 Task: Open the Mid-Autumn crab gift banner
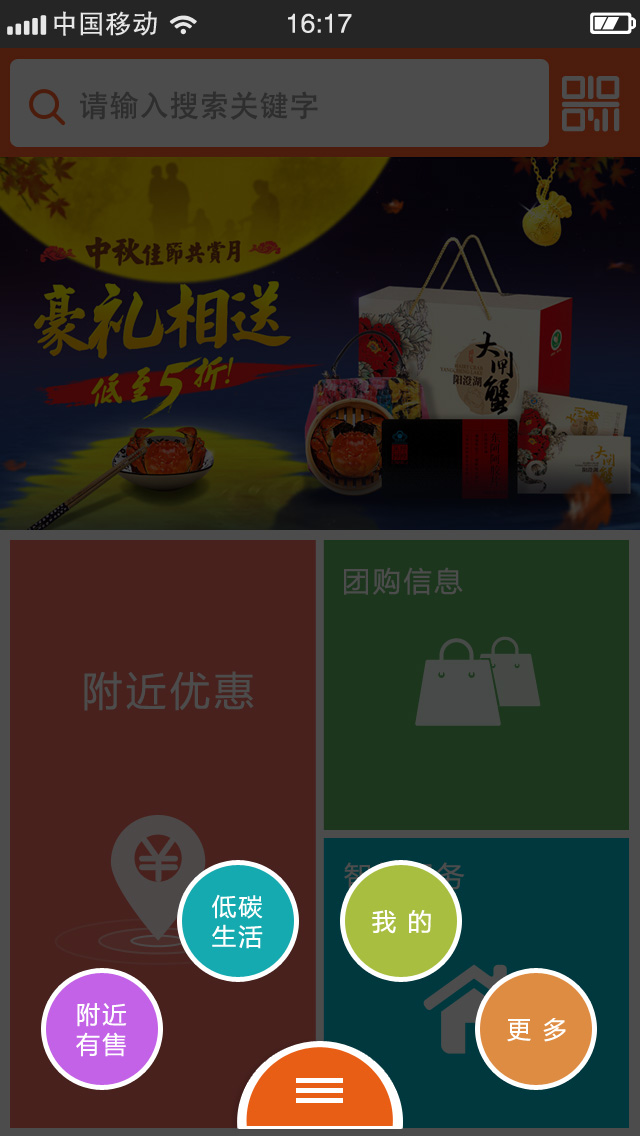[320, 343]
